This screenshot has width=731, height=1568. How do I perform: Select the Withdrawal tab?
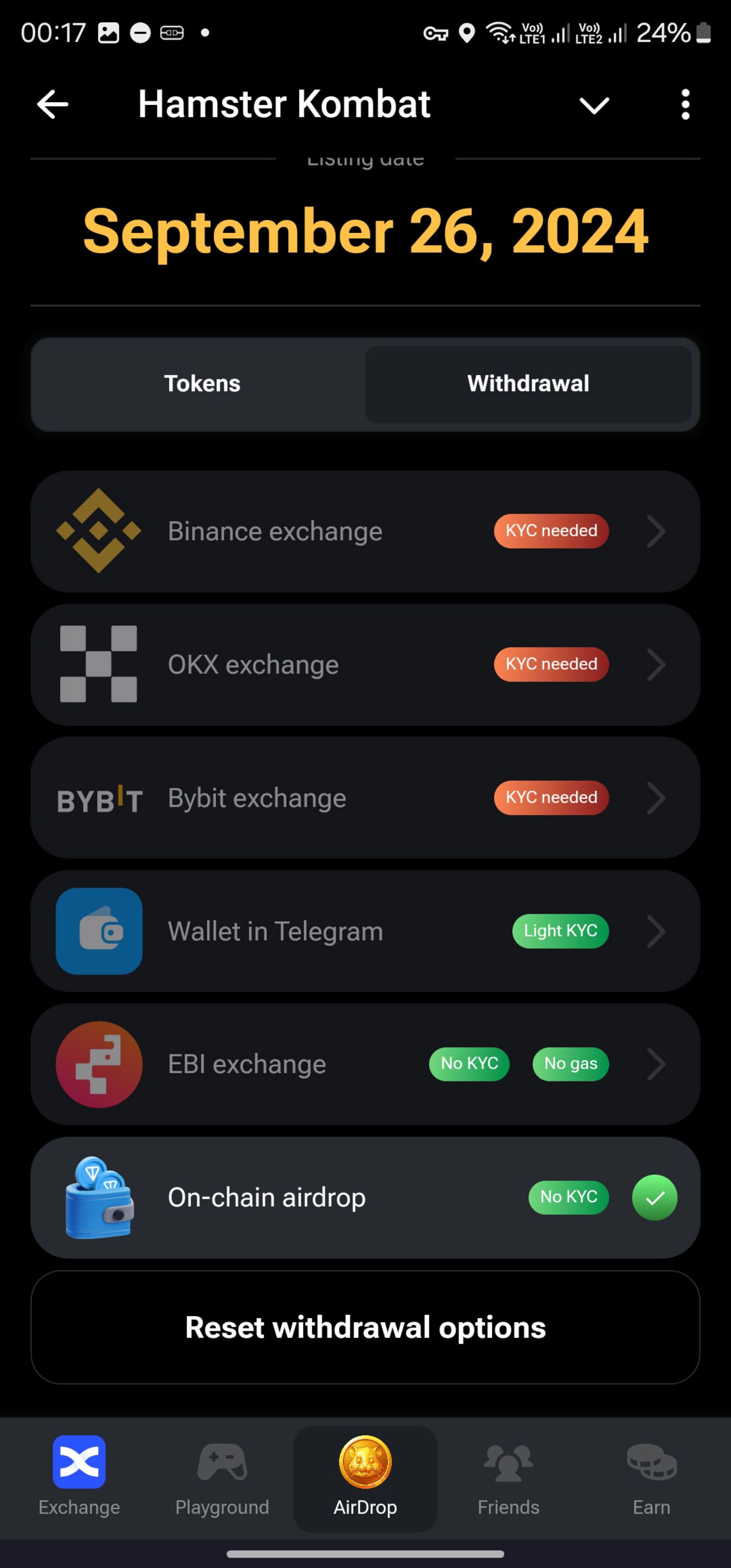528,384
